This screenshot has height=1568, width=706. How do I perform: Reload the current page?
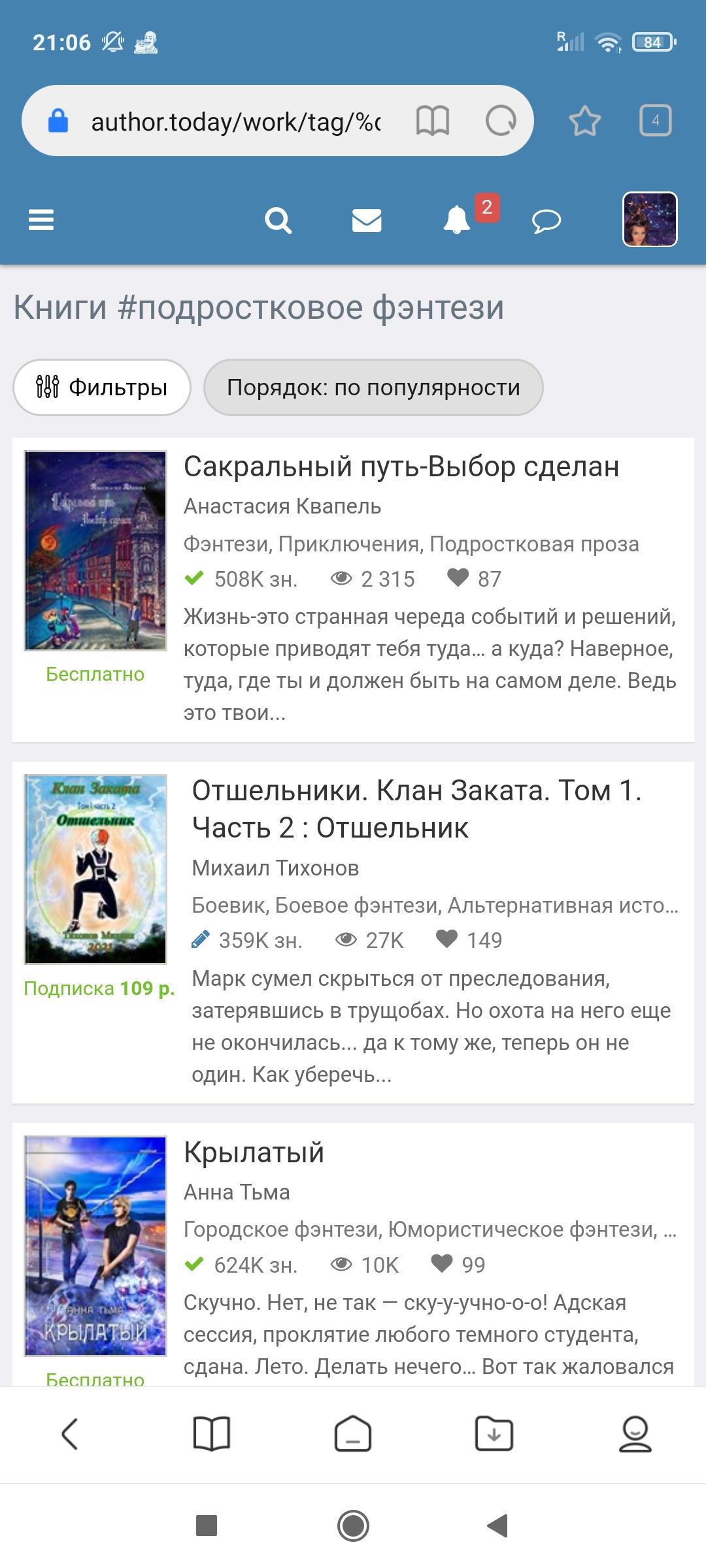501,121
